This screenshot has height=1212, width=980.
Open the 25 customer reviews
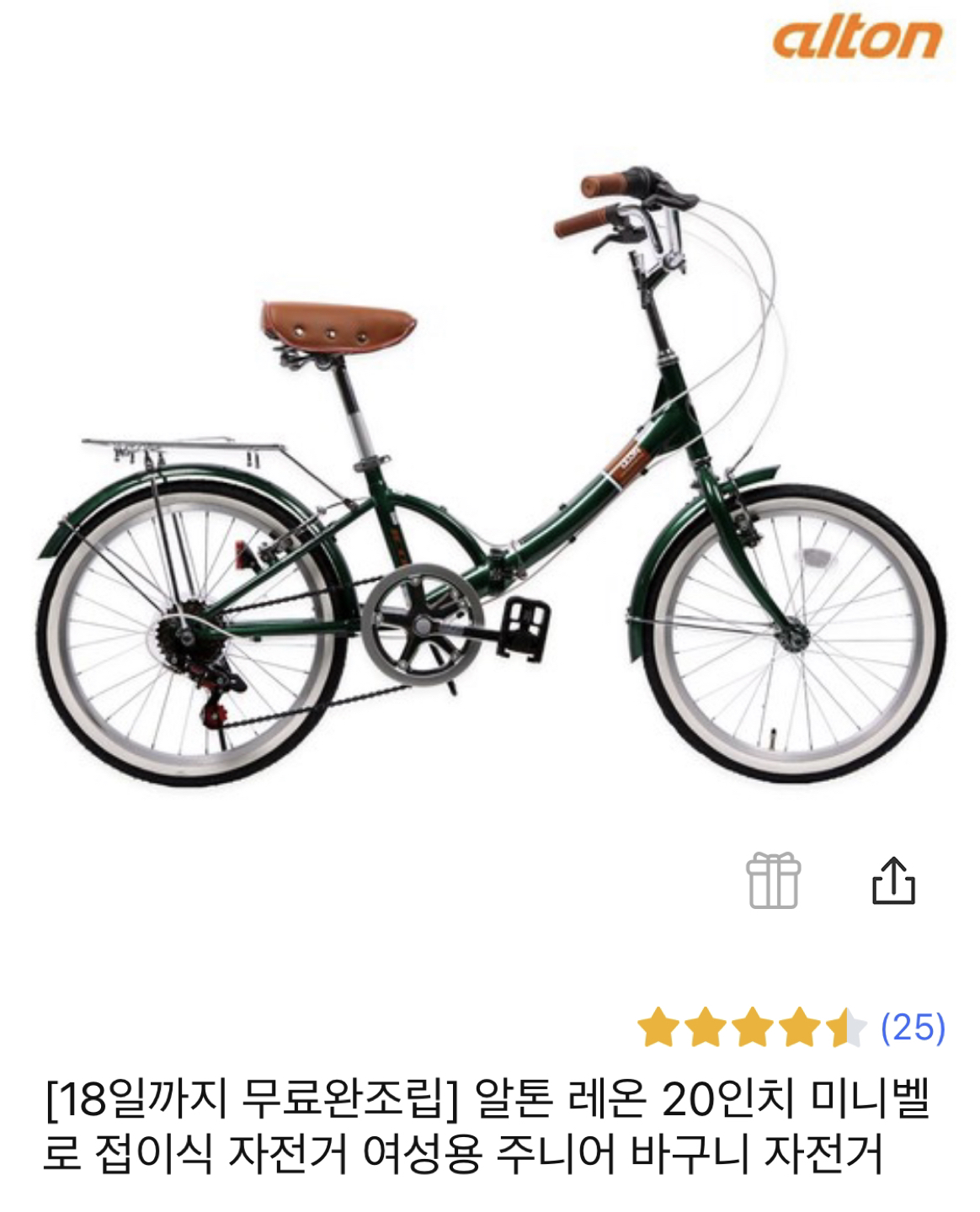tap(913, 1028)
